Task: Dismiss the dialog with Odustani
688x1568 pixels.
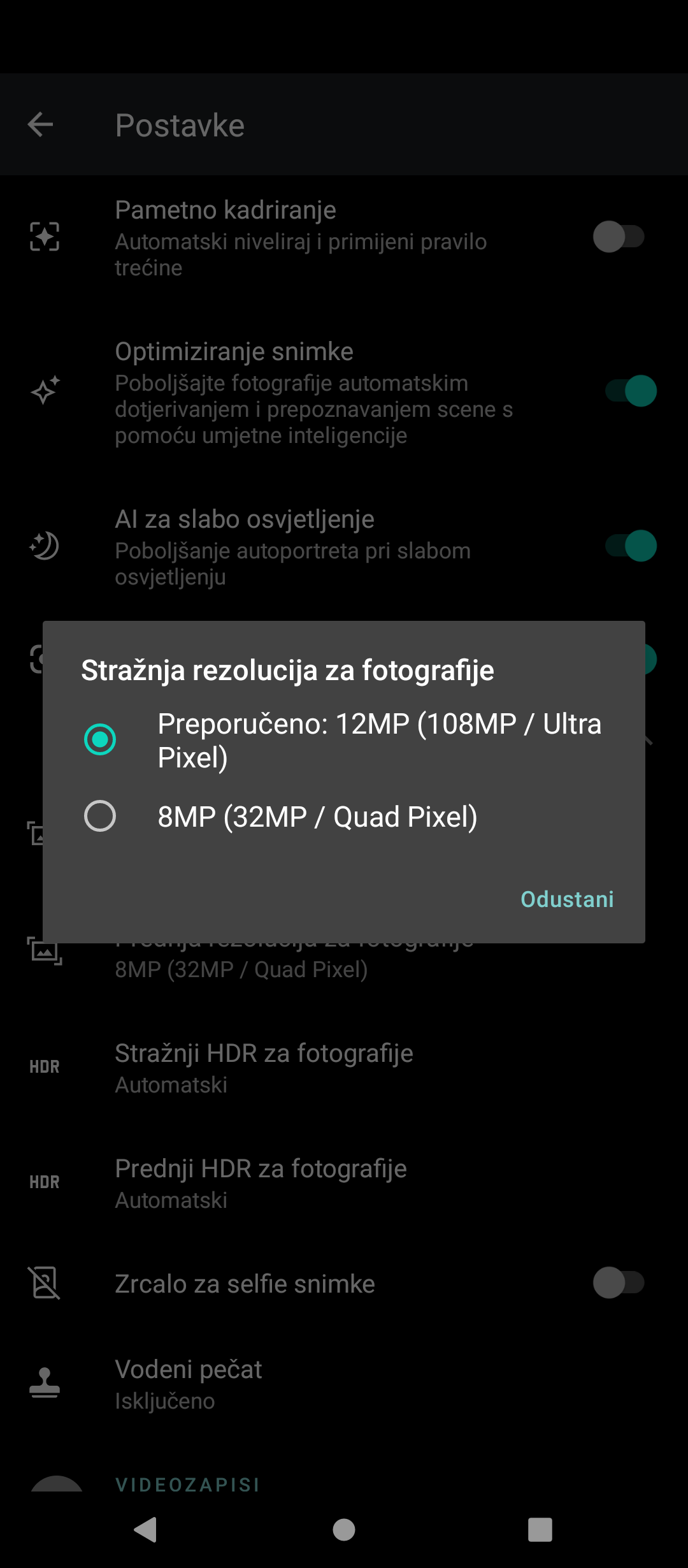Action: pos(567,899)
